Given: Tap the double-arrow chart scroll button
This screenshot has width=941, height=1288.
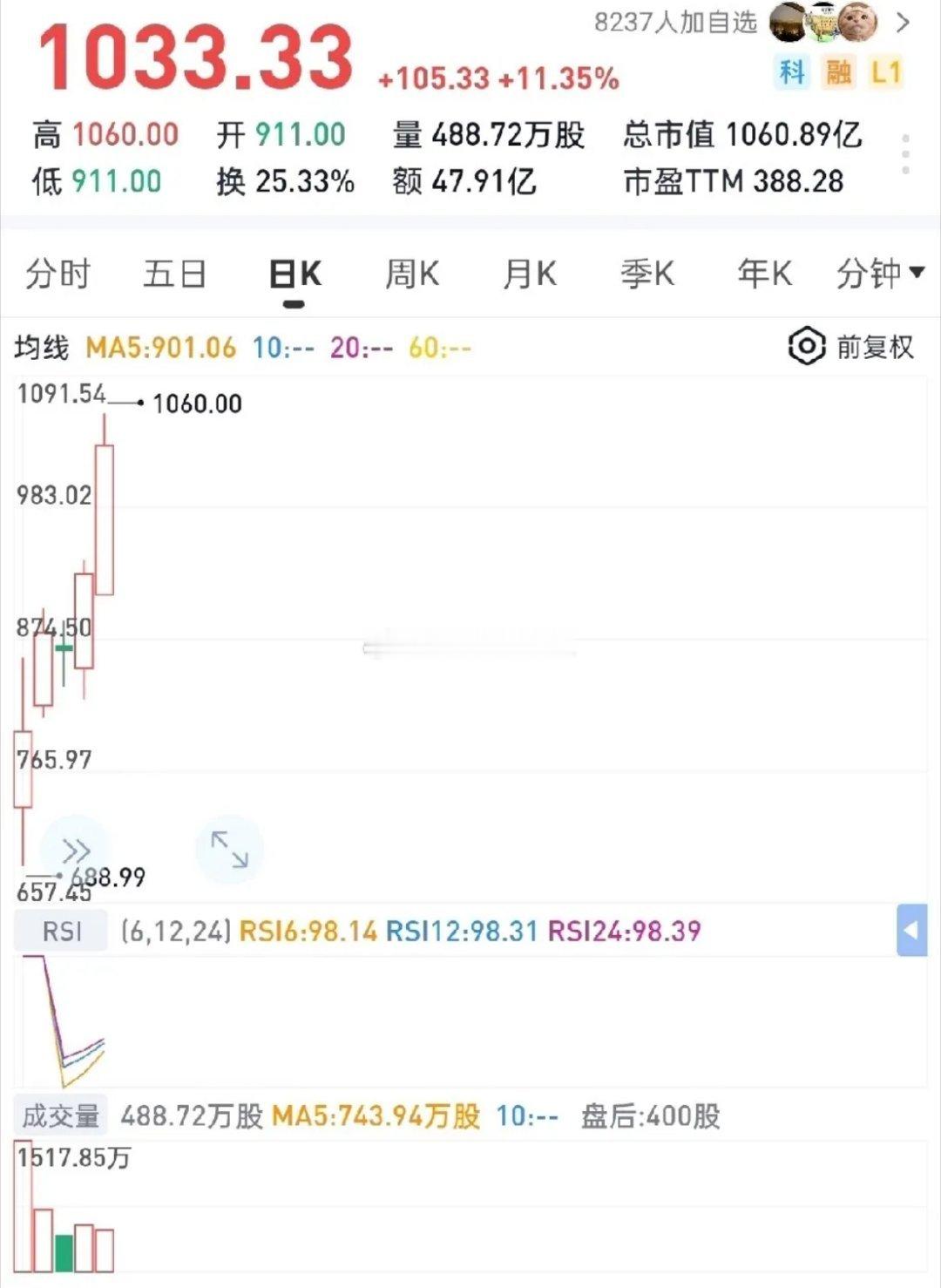Looking at the screenshot, I should [x=76, y=849].
